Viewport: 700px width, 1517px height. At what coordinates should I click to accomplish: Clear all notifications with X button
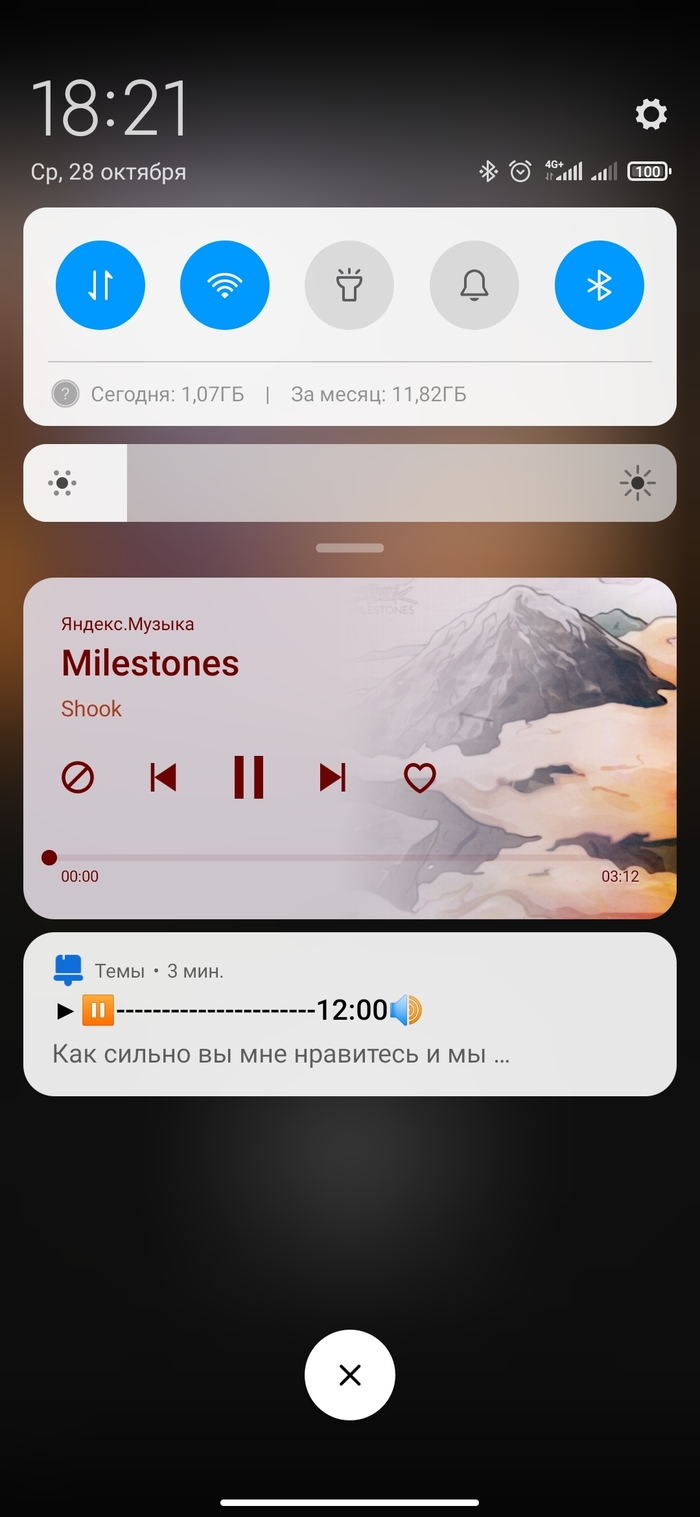coord(349,1375)
